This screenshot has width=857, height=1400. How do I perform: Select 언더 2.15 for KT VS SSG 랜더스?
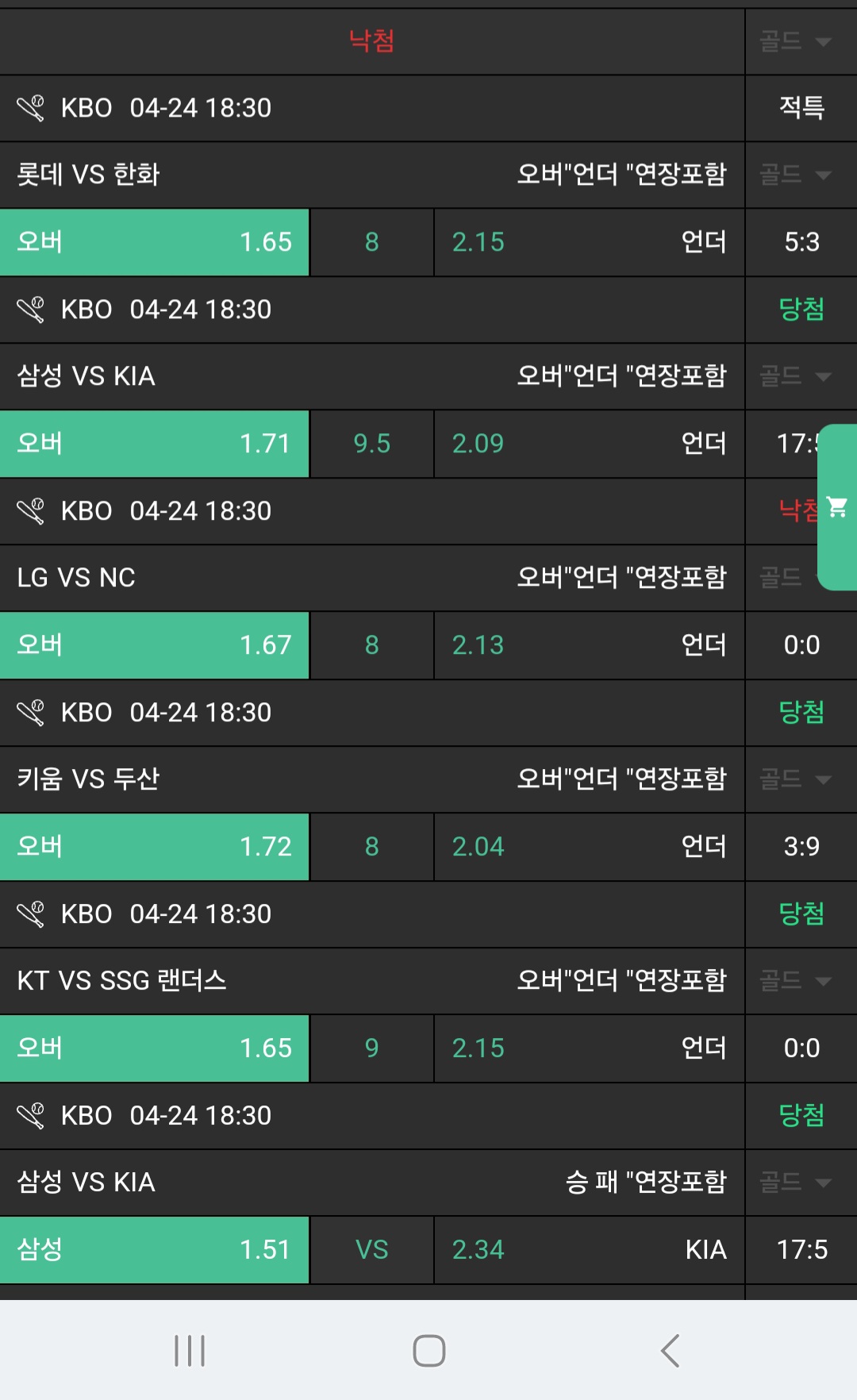(589, 1048)
